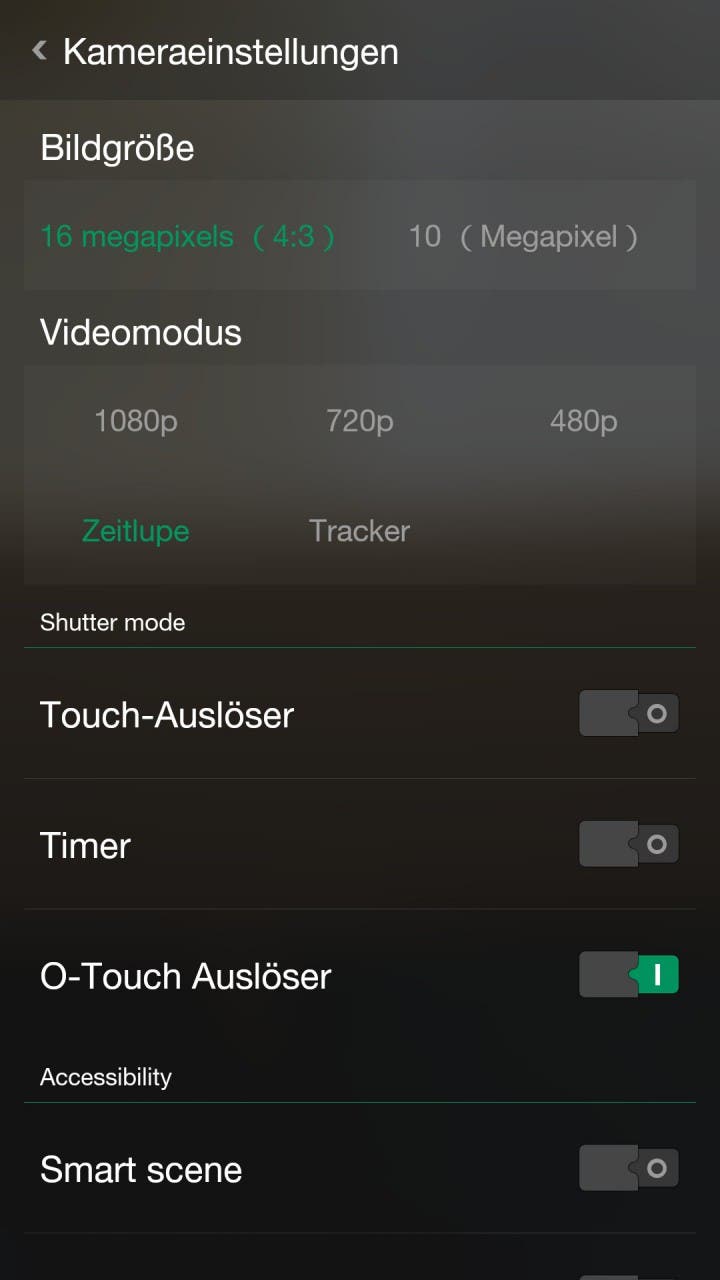Screen dimensions: 720x1280
Task: Choose the 10 Megapixel image size
Action: coord(523,237)
